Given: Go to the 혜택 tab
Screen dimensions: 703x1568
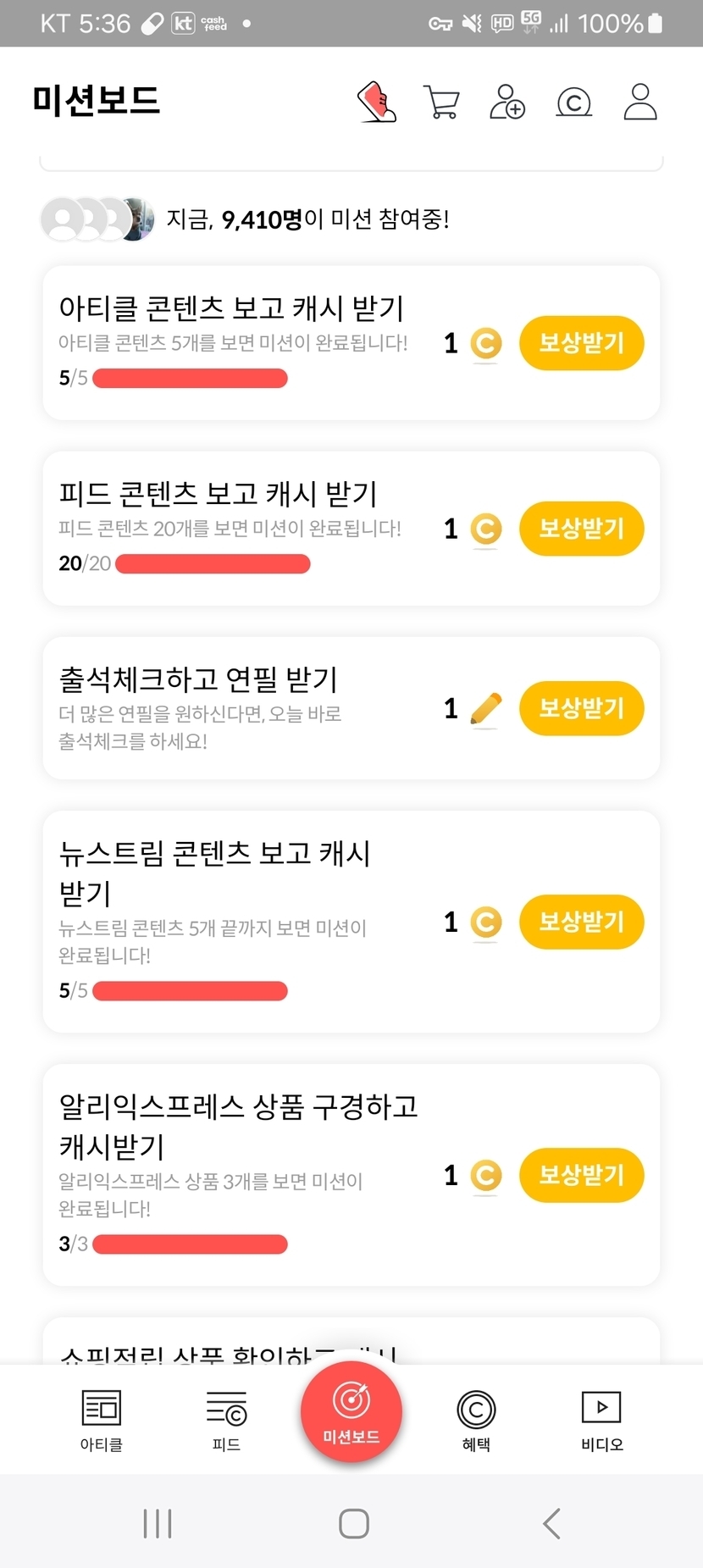Looking at the screenshot, I should point(476,1421).
